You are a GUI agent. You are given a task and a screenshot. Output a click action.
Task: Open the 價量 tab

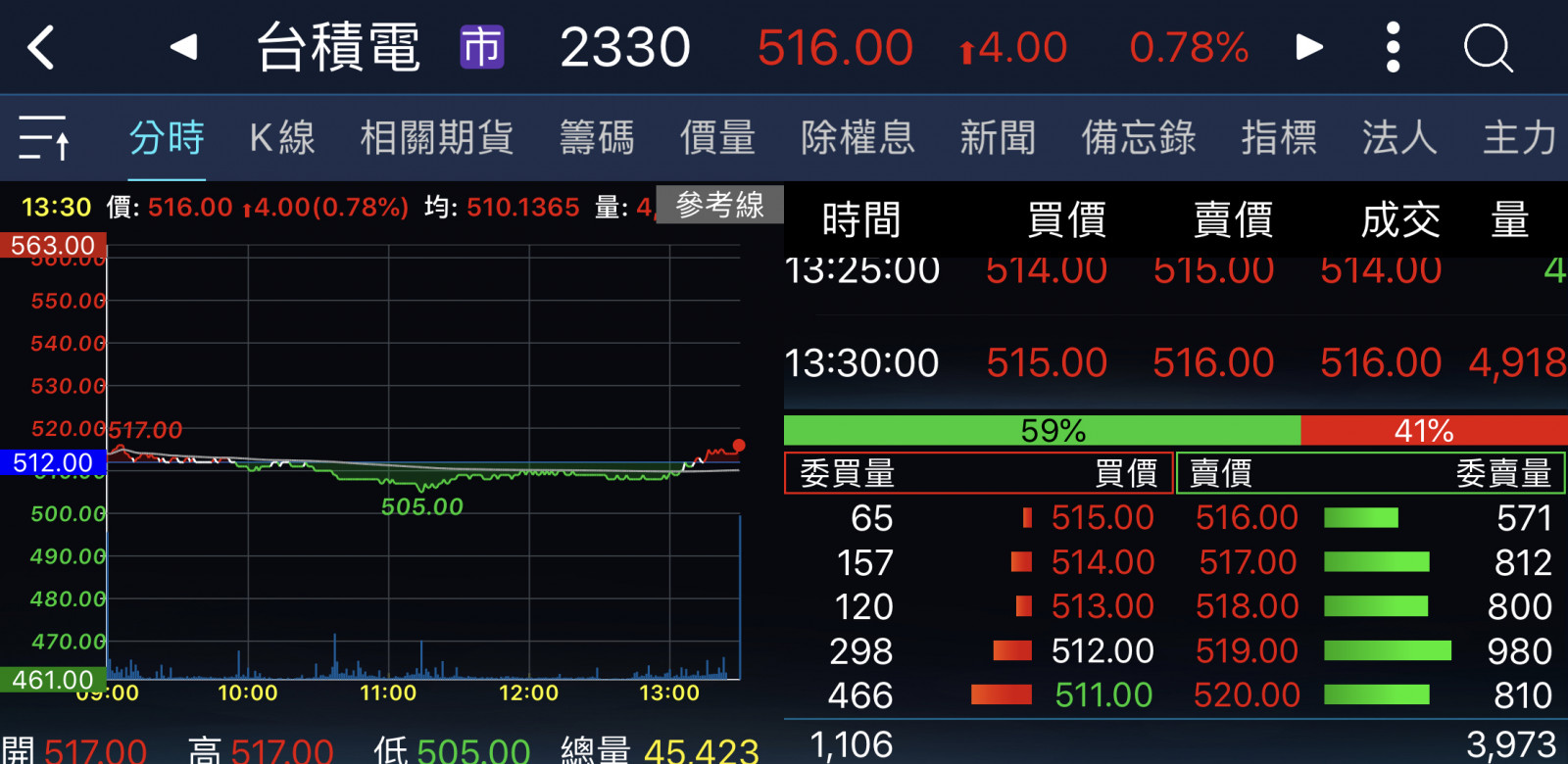717,137
